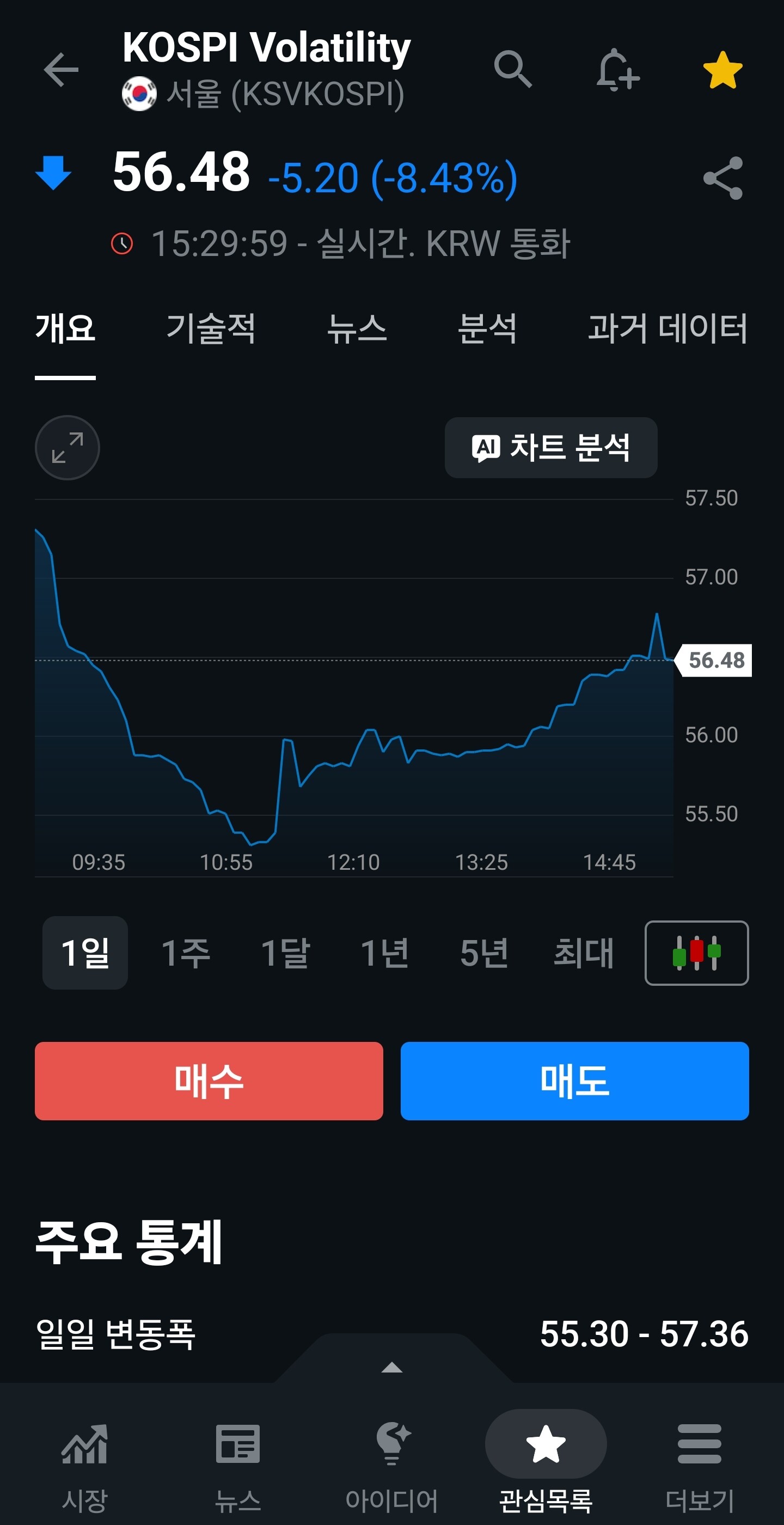Tap the blue 매도 button
The height and width of the screenshot is (1525, 784).
(x=574, y=1081)
